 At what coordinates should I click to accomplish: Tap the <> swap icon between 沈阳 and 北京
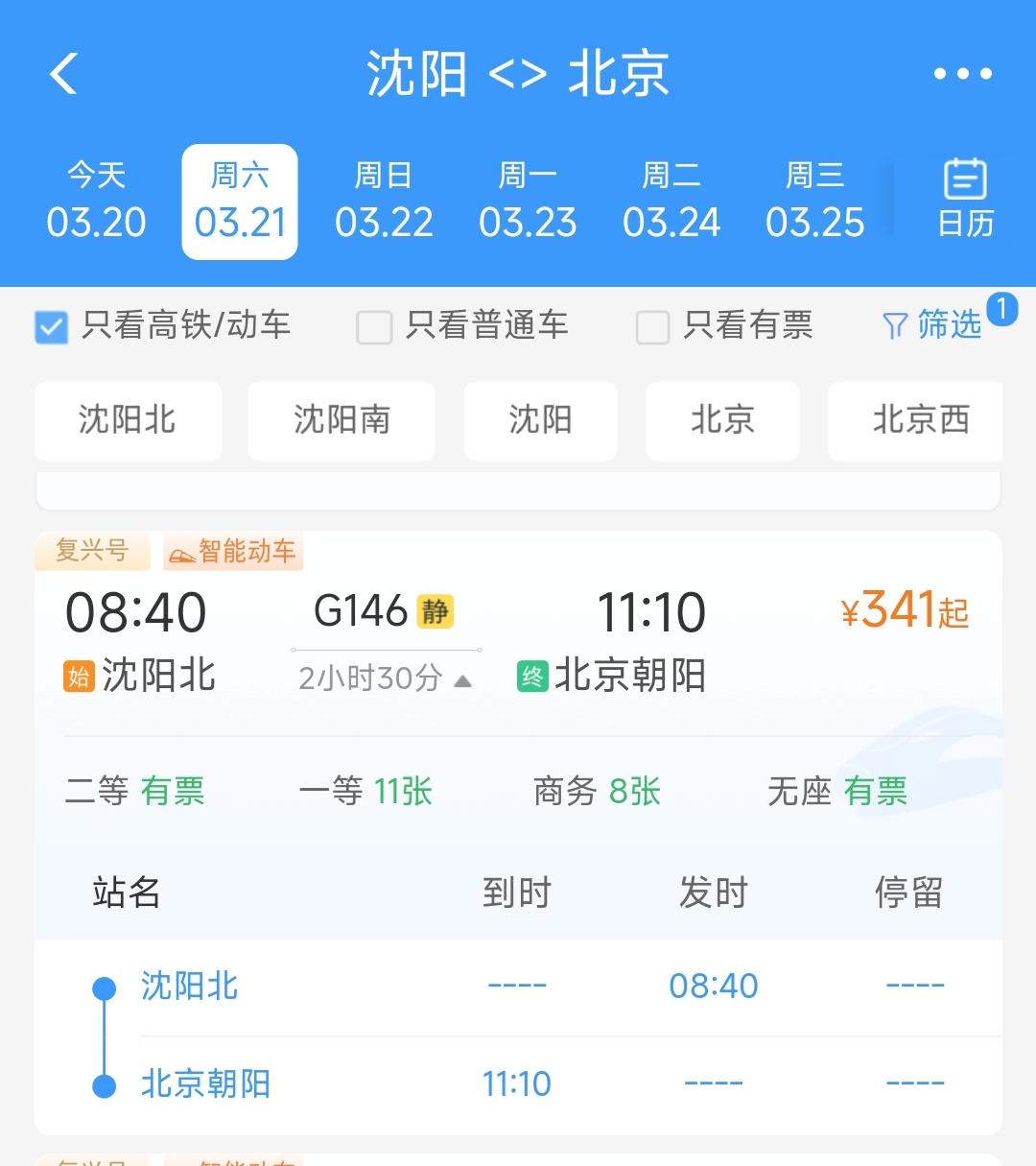click(x=518, y=74)
